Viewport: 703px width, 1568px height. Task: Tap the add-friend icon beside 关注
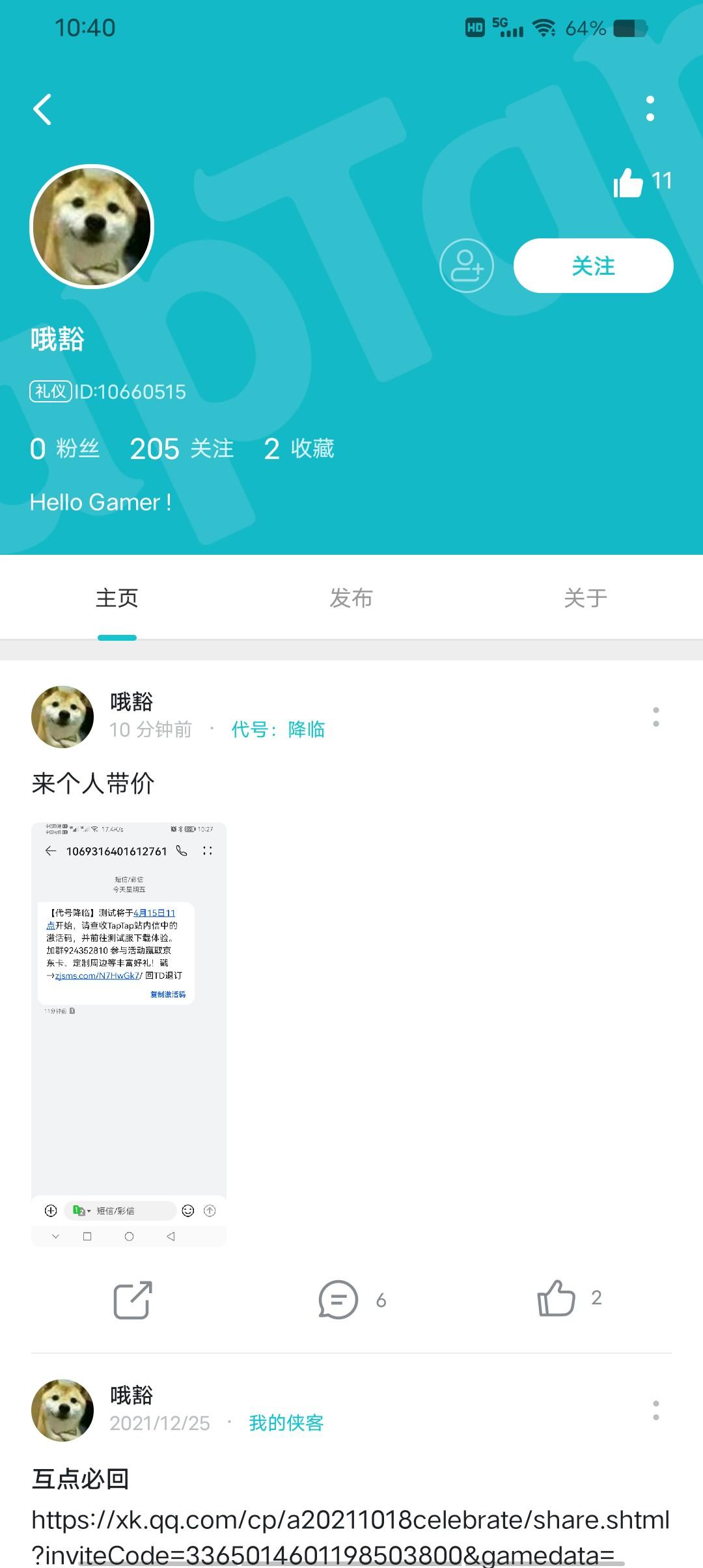click(x=467, y=265)
